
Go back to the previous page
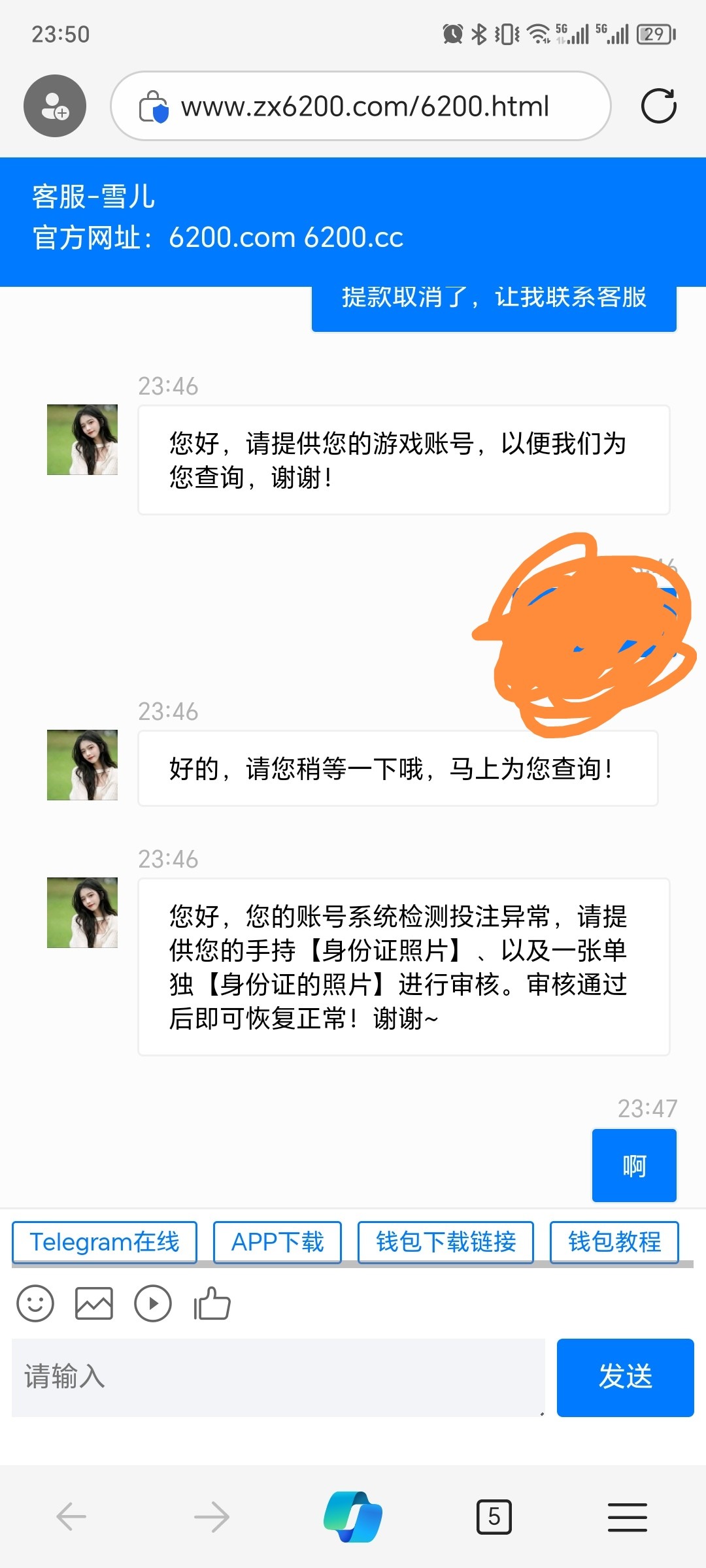[x=71, y=1516]
